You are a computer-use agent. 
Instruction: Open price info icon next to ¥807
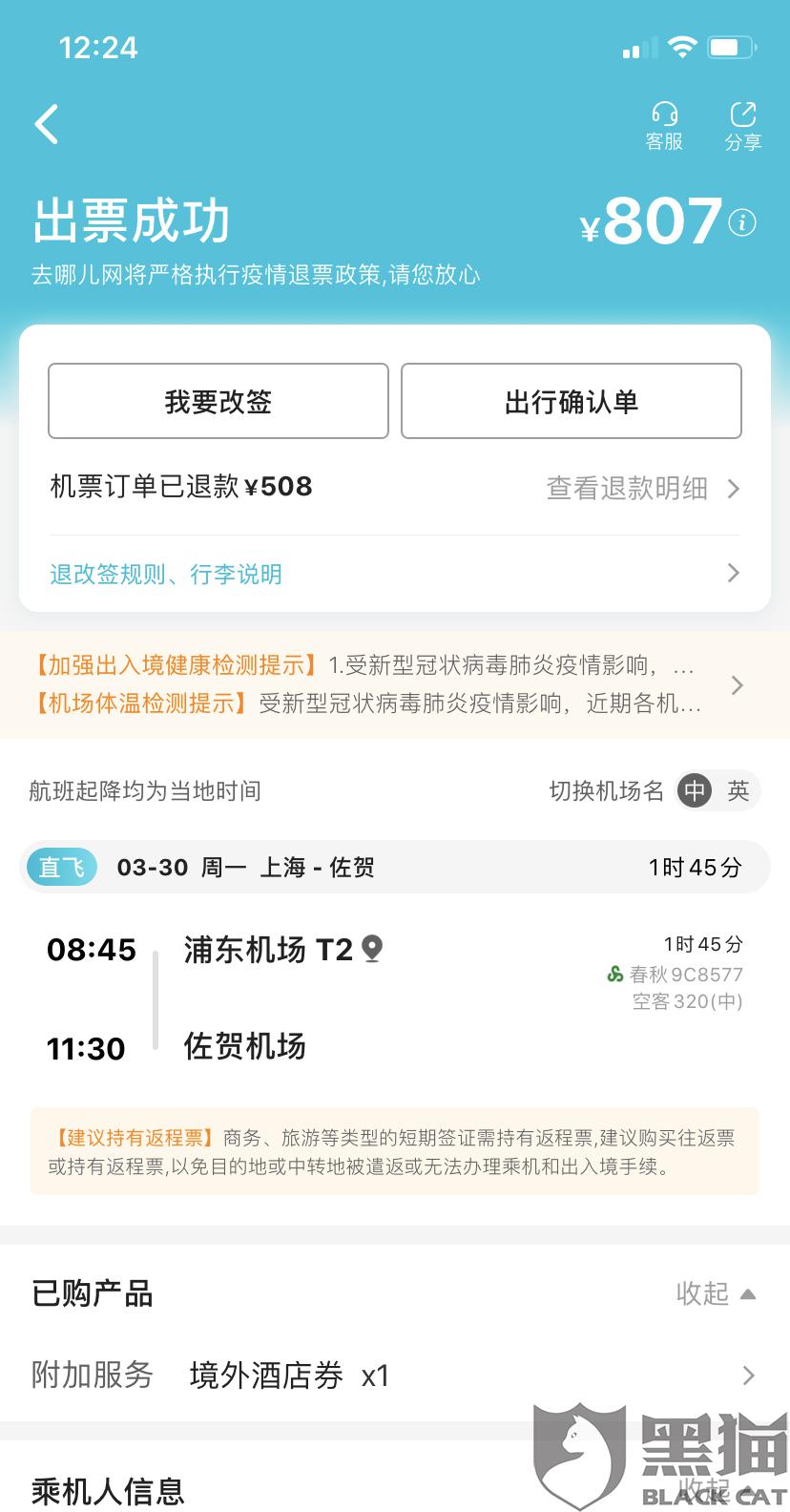coord(742,222)
